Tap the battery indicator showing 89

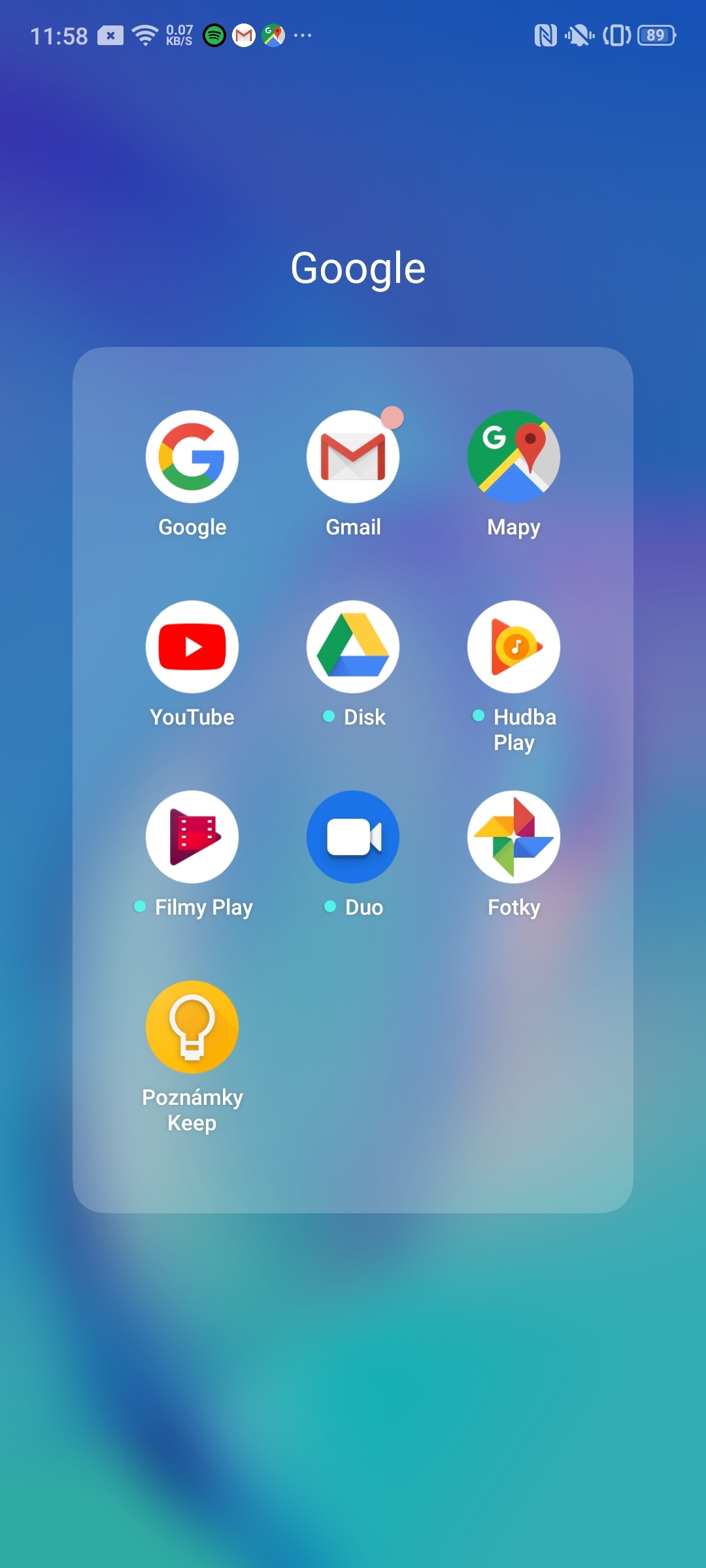pyautogui.click(x=656, y=35)
